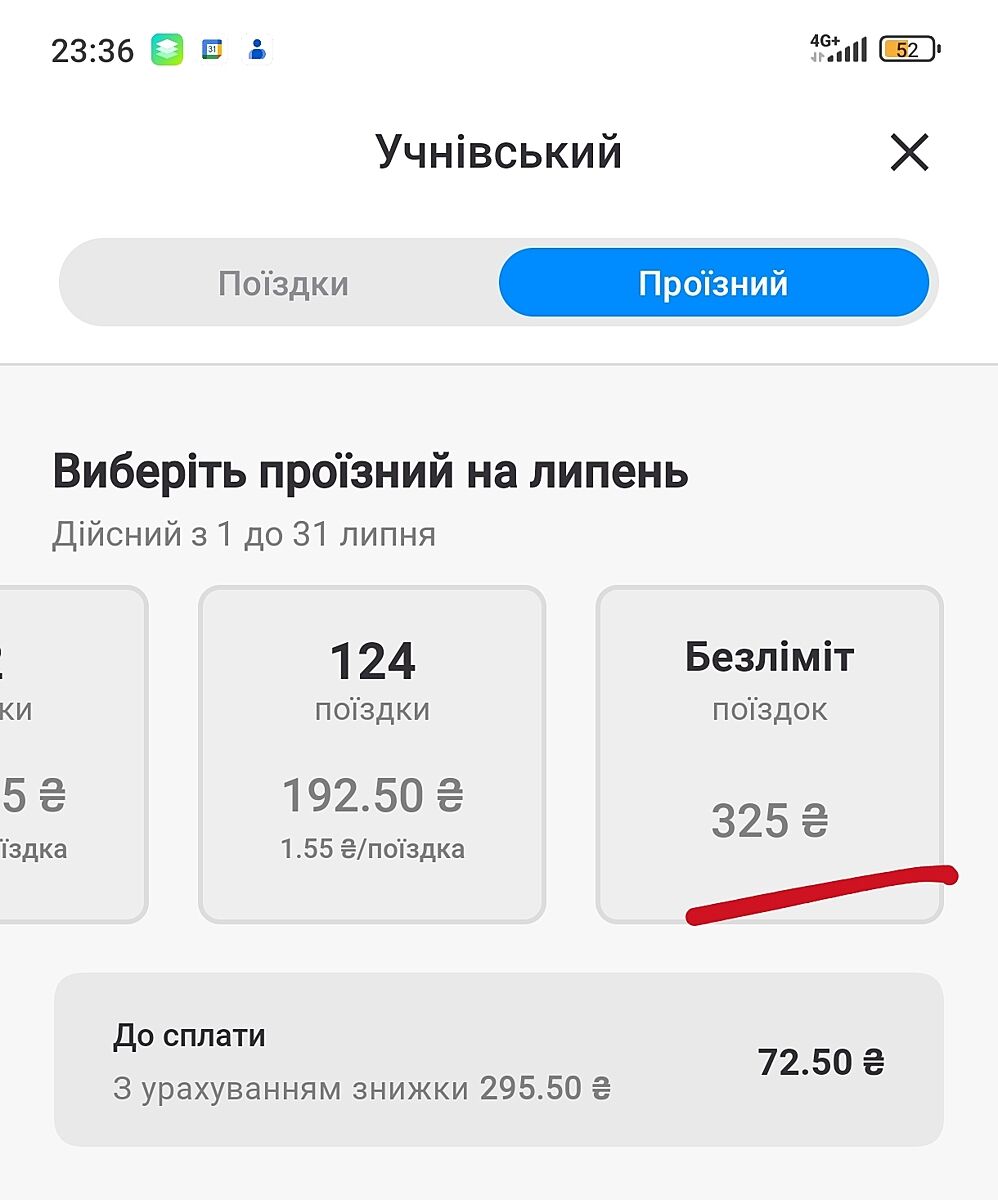
Task: Choose the 124 поїздки pass
Action: point(372,753)
